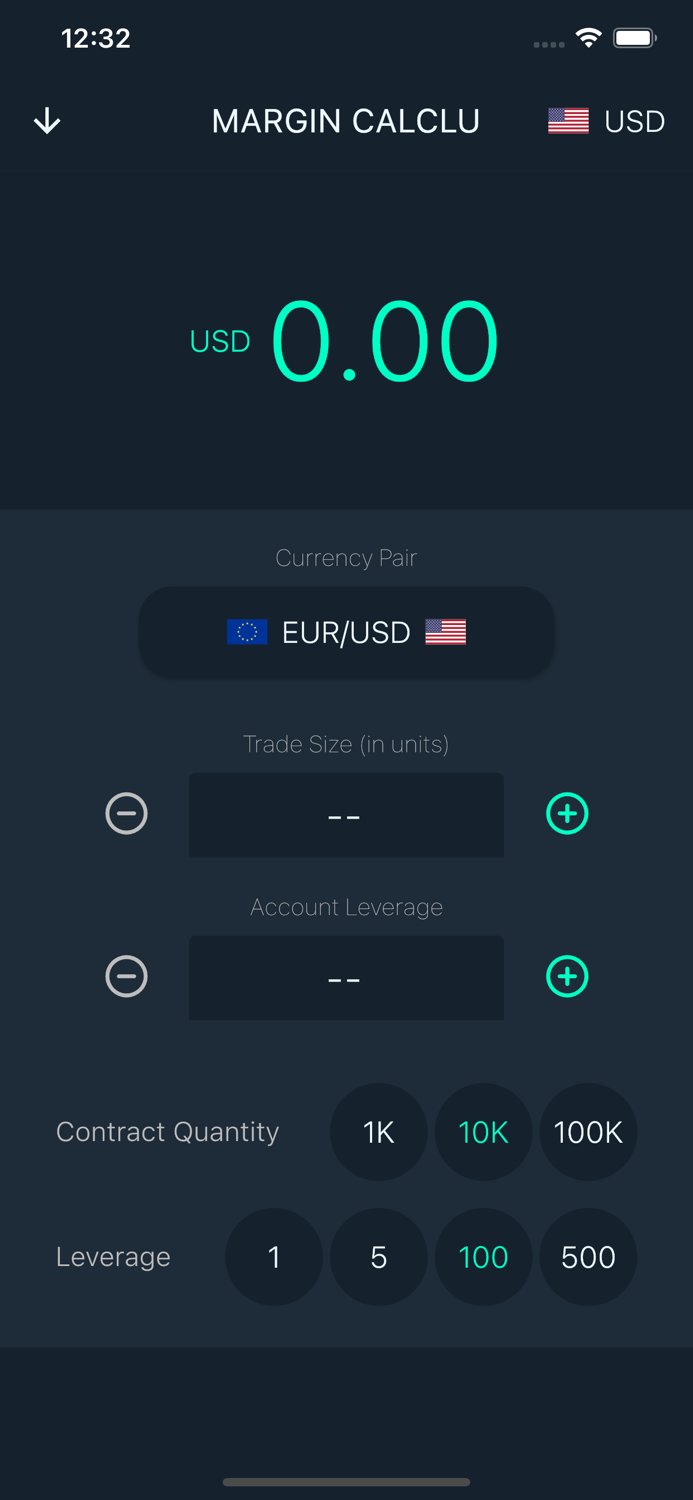Select 100K contract quantity
Viewport: 693px width, 1500px height.
point(588,1132)
